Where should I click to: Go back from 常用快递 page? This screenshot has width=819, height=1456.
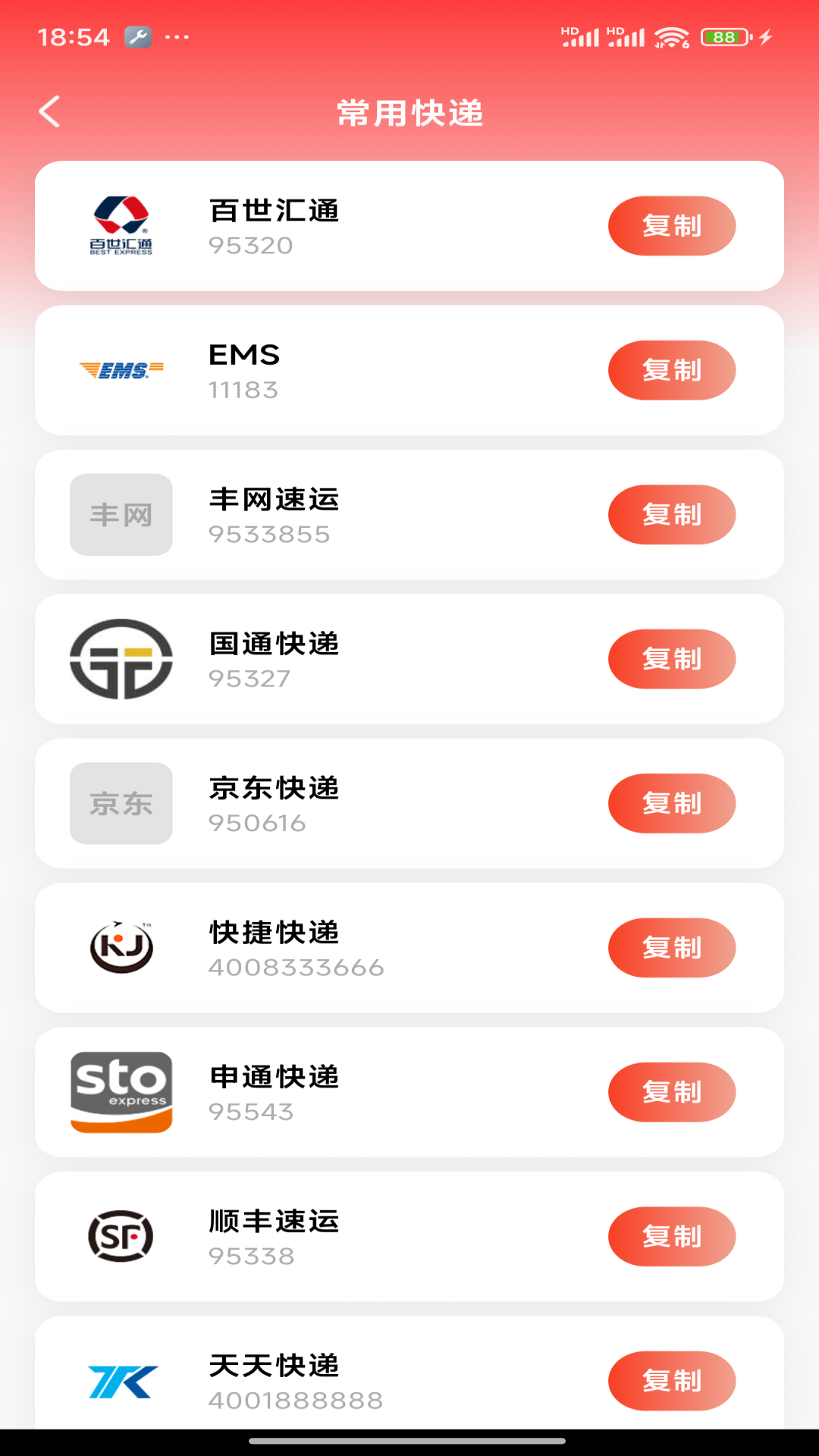pyautogui.click(x=50, y=112)
